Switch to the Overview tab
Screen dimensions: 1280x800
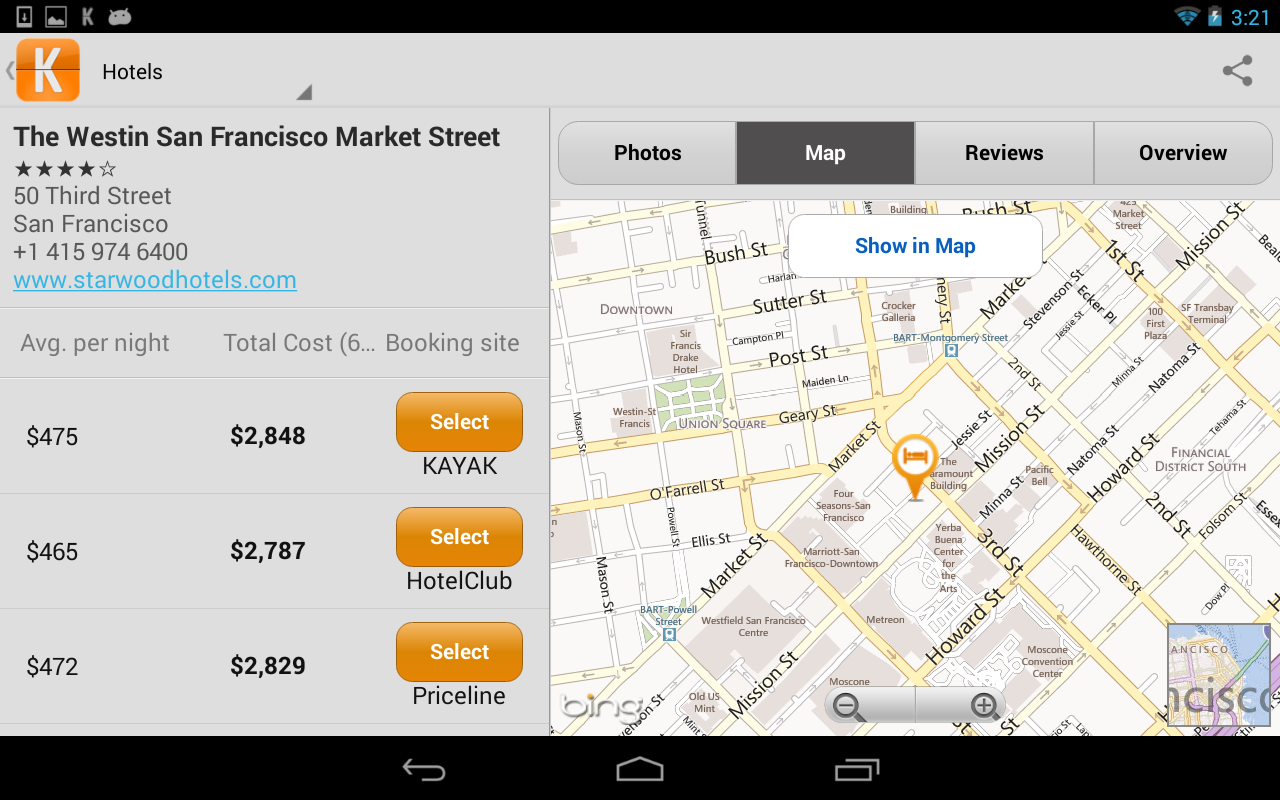[x=1182, y=153]
